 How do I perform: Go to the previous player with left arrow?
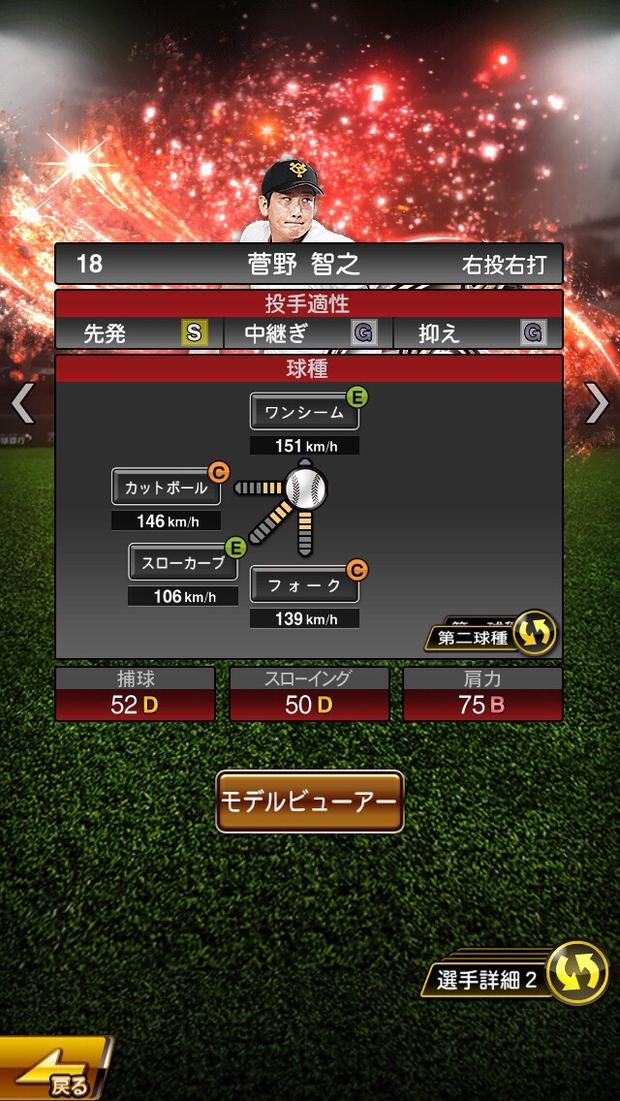[22, 403]
